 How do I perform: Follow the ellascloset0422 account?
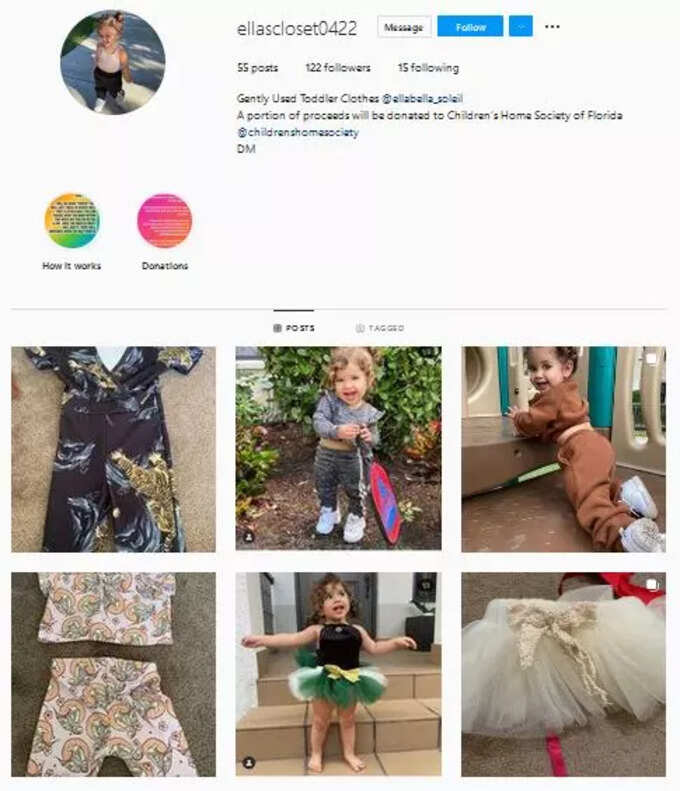point(470,27)
